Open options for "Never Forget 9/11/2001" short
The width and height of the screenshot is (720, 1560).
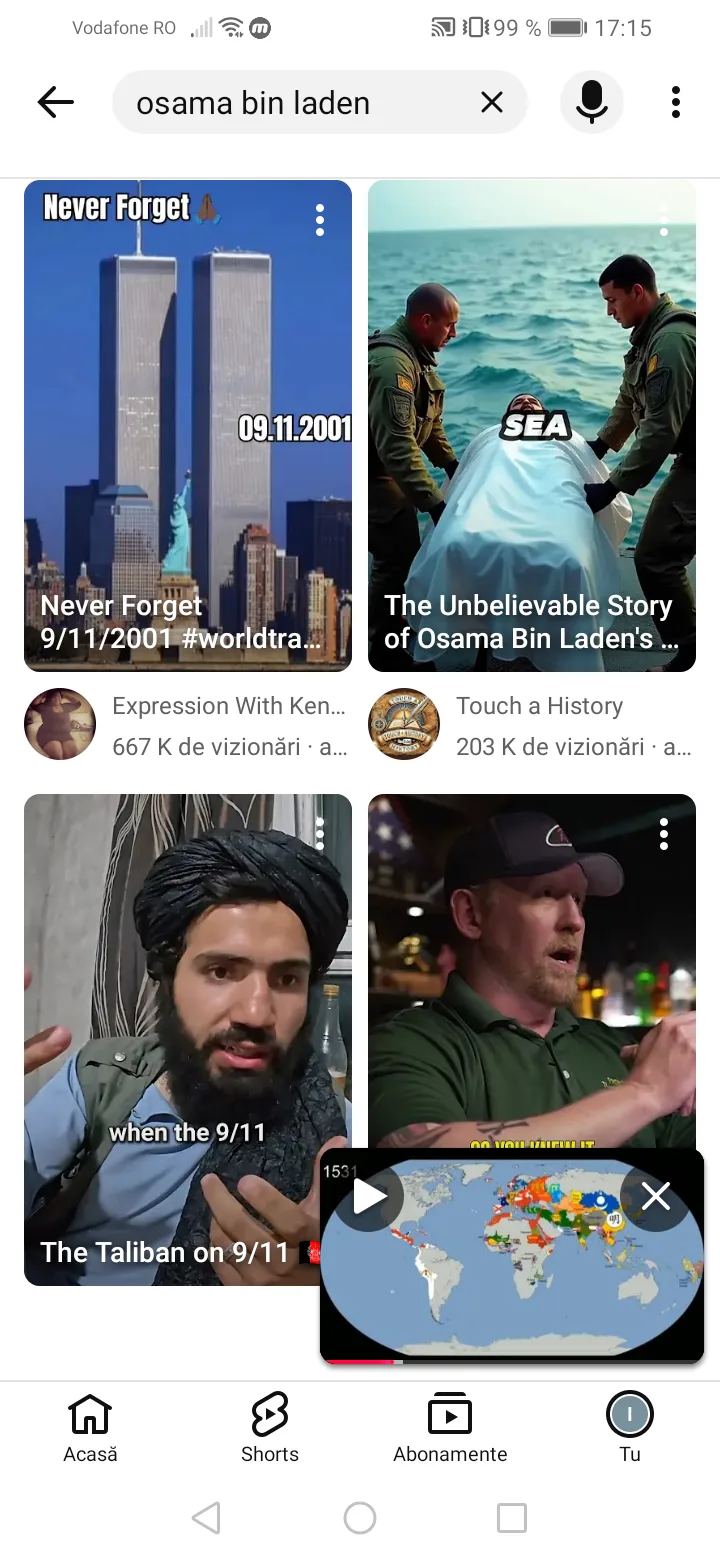coord(320,220)
